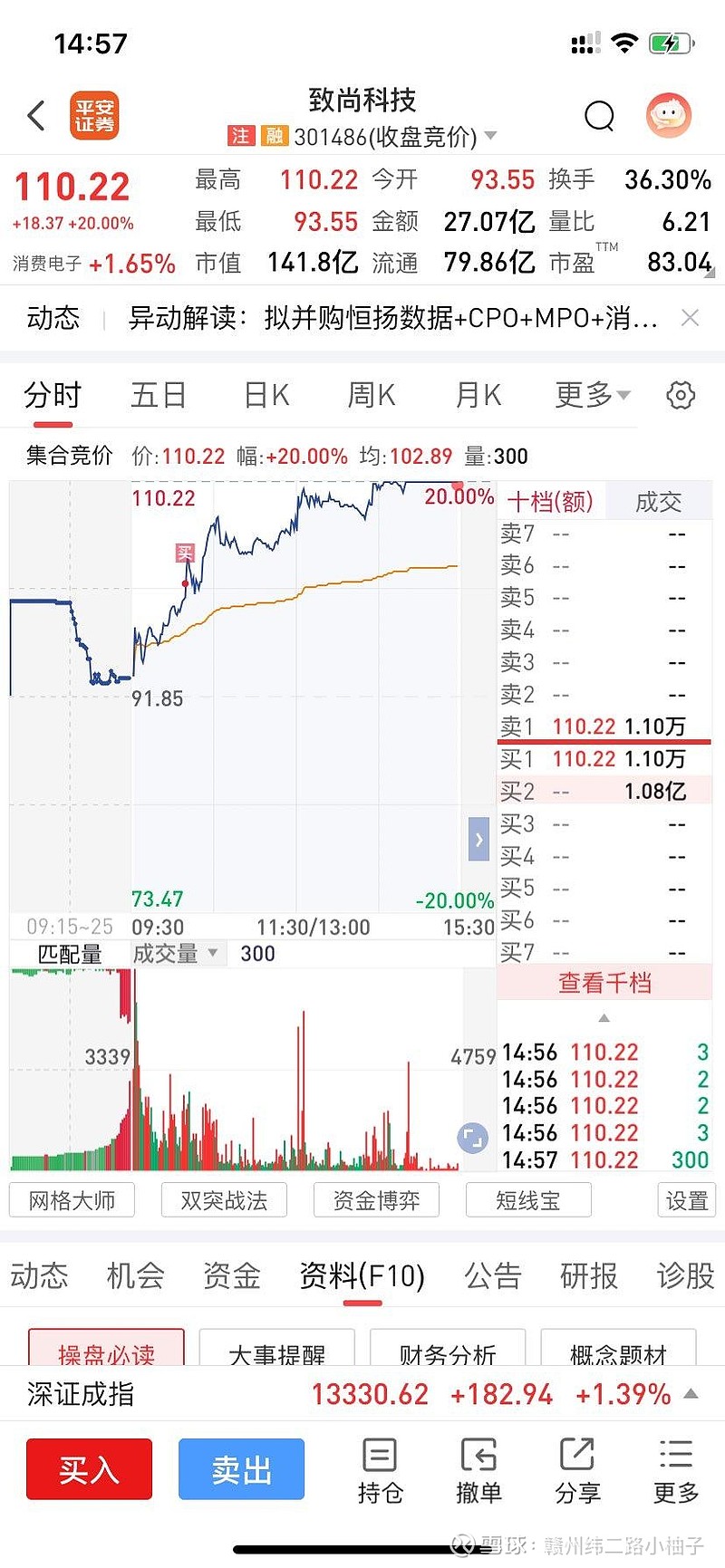Open the 成交量 indicator dropdown
The width and height of the screenshot is (725, 1568).
coord(176,954)
